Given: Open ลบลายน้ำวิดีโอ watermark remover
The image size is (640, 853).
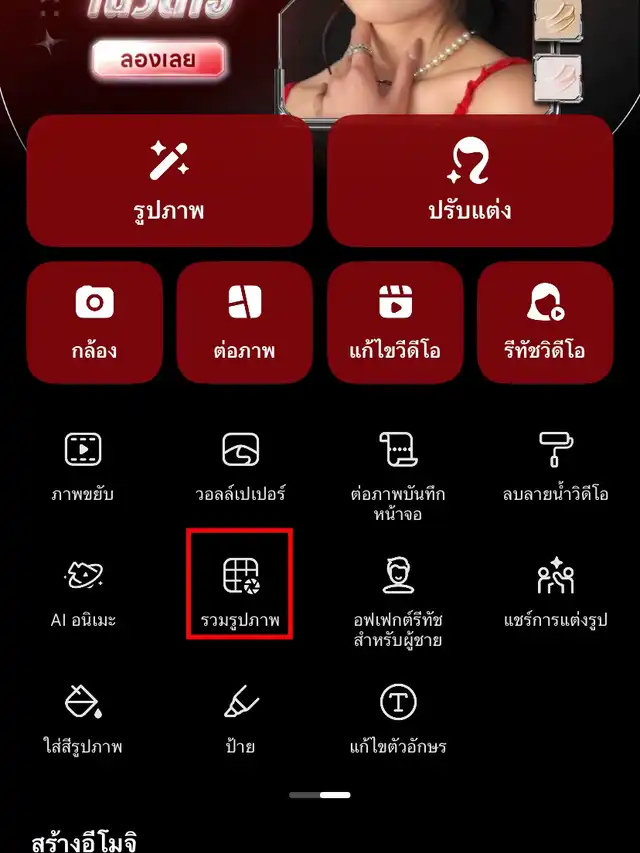Looking at the screenshot, I should click(555, 465).
